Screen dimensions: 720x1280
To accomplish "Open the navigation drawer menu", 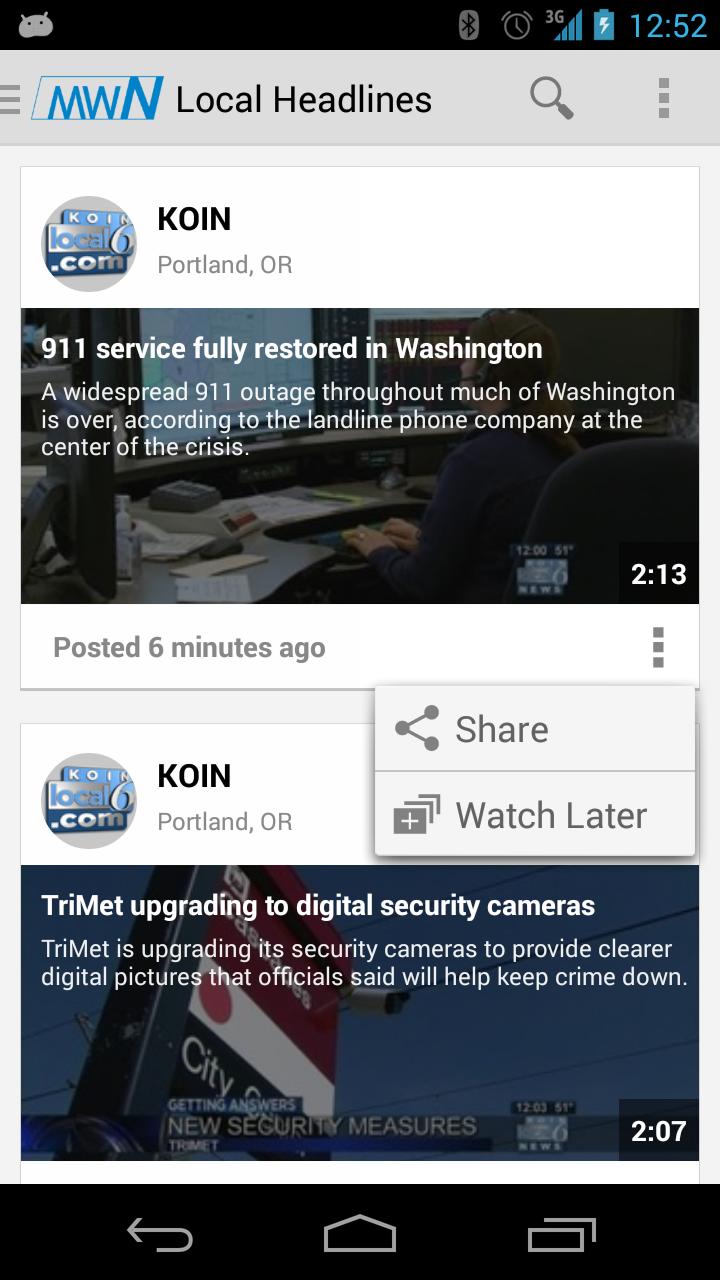I will coord(14,99).
